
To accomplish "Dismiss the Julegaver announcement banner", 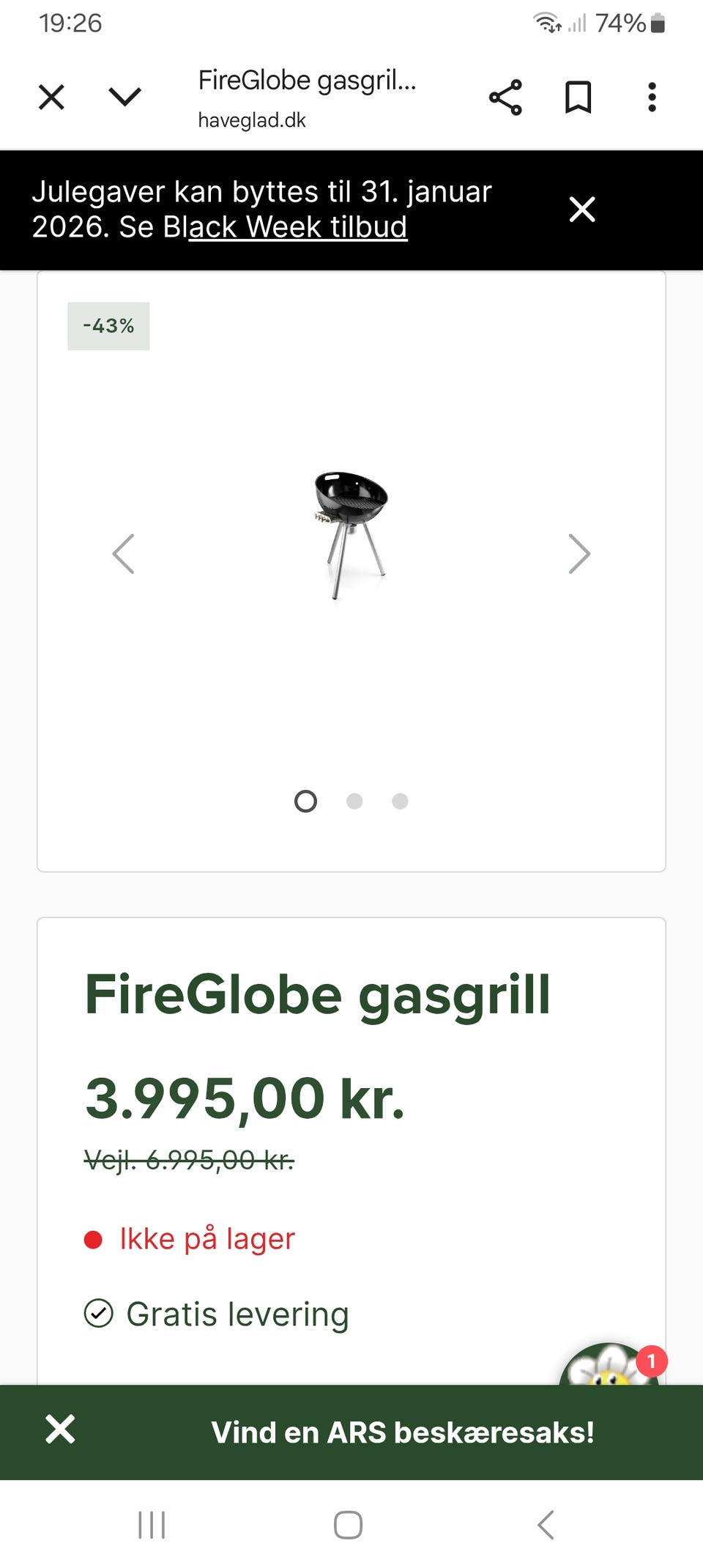I will 582,210.
